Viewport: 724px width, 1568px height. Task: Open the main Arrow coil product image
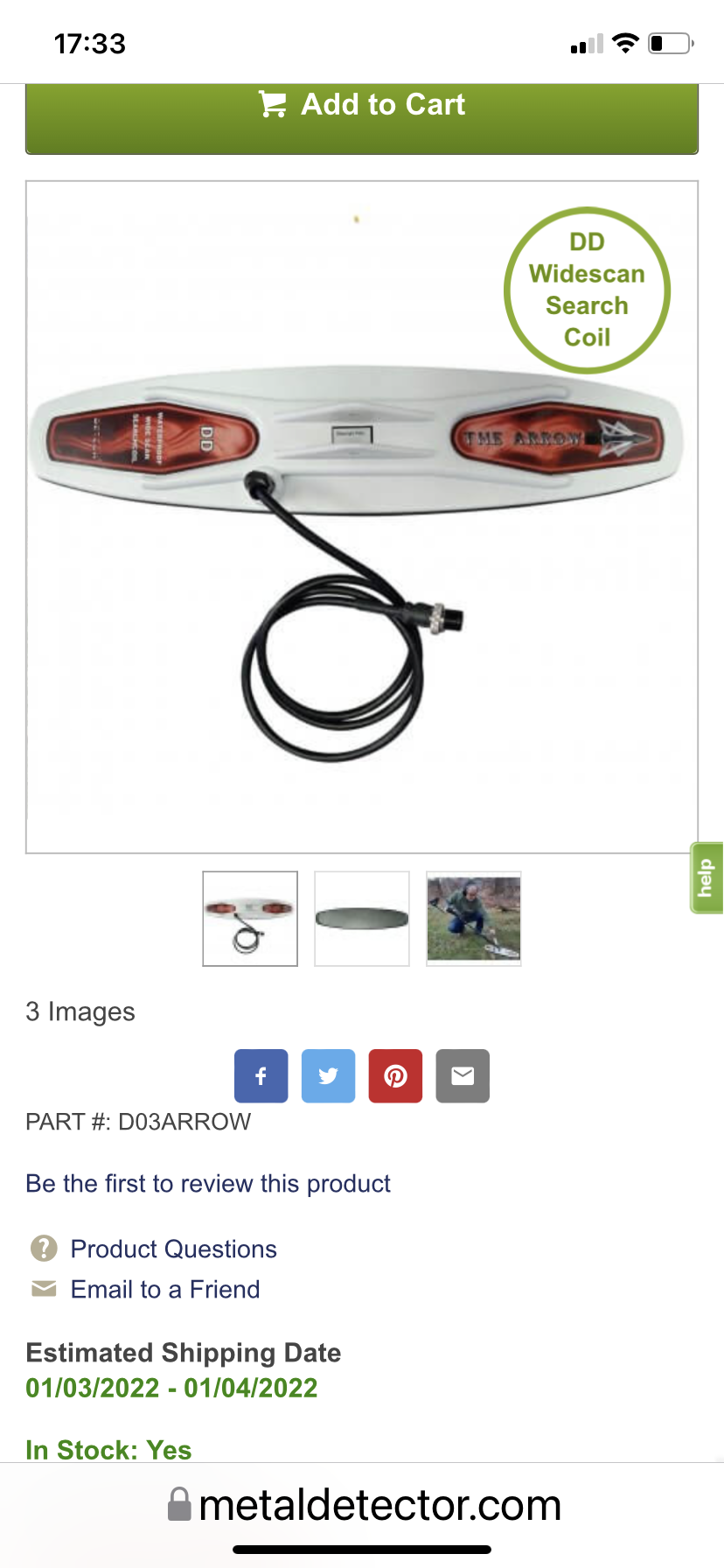(x=362, y=516)
